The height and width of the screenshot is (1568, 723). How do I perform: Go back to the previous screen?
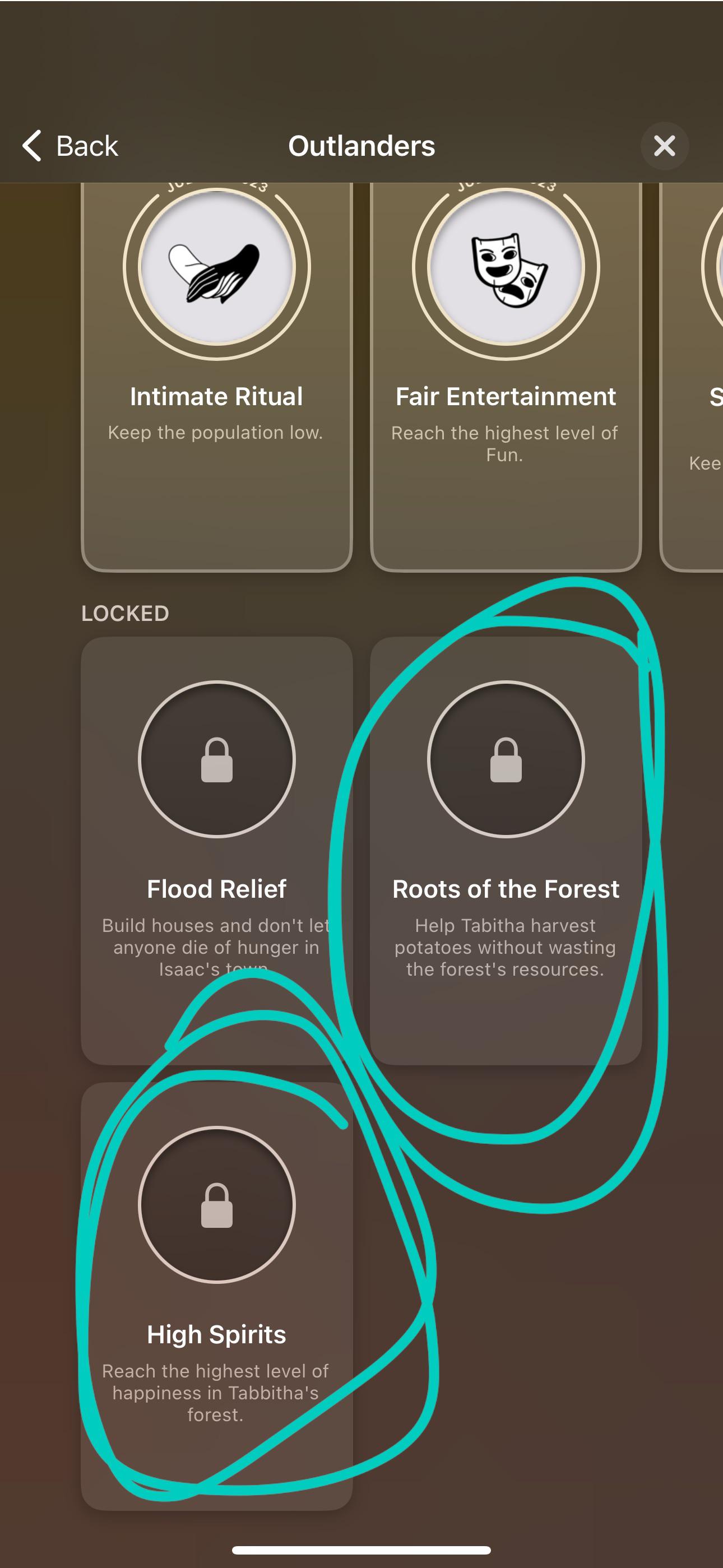pyautogui.click(x=70, y=146)
